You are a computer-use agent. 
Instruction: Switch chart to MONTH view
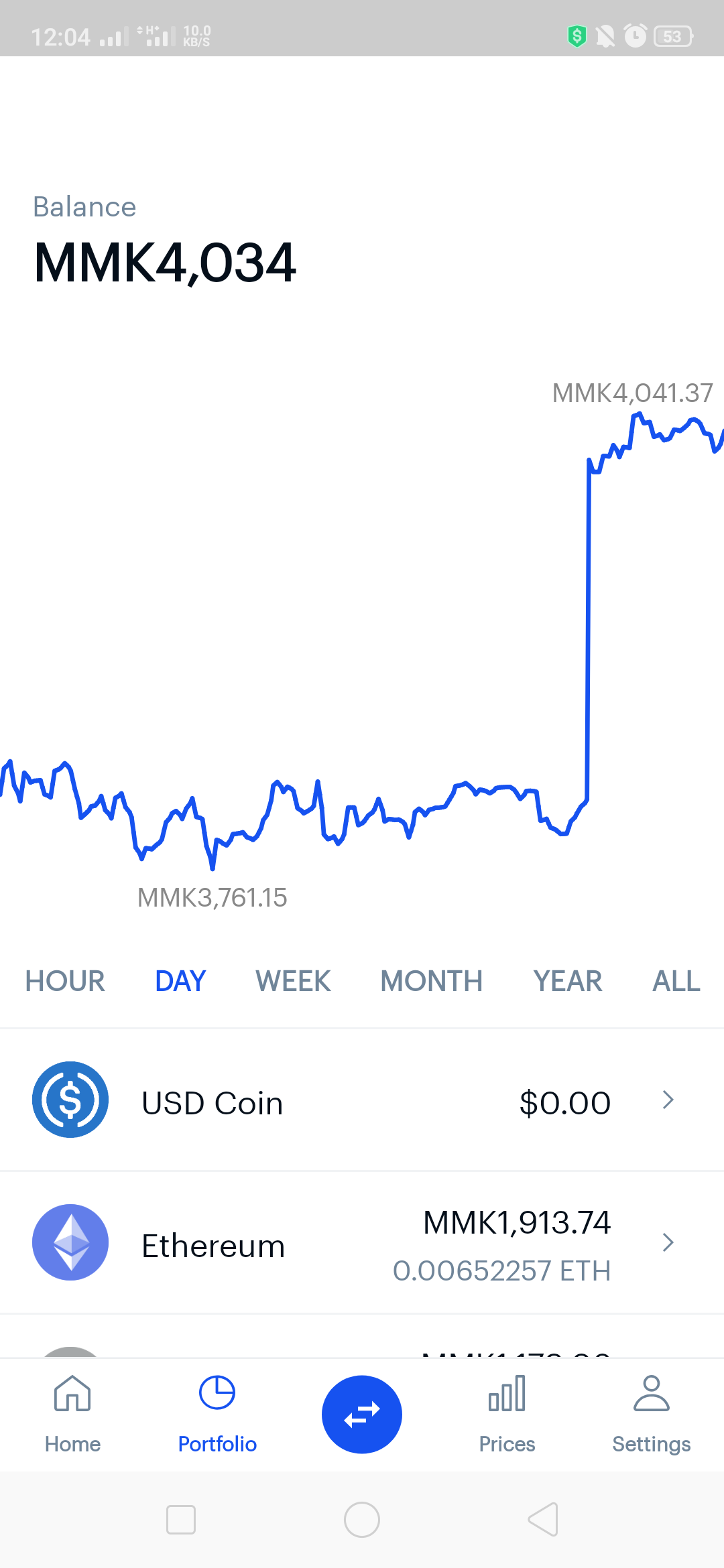click(431, 981)
